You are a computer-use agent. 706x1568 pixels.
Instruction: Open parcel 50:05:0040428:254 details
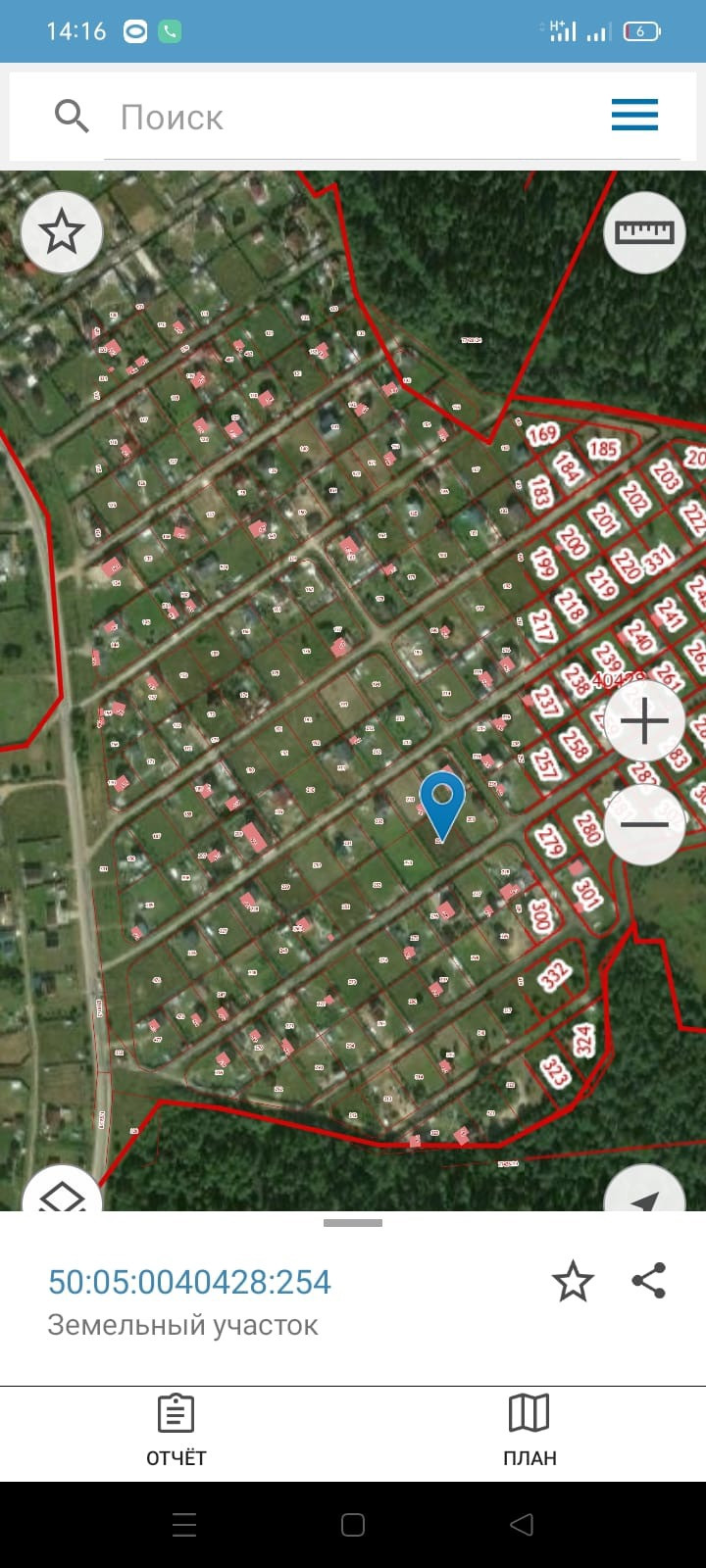click(x=190, y=1282)
